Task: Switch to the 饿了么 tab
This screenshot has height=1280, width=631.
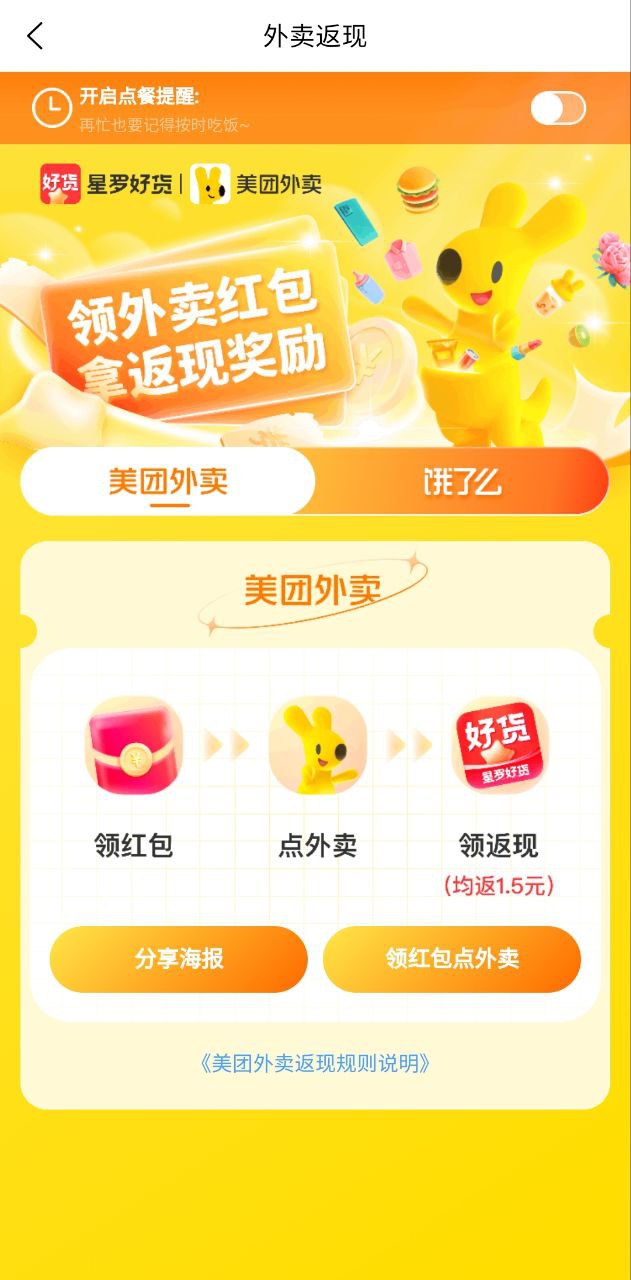Action: [x=461, y=482]
